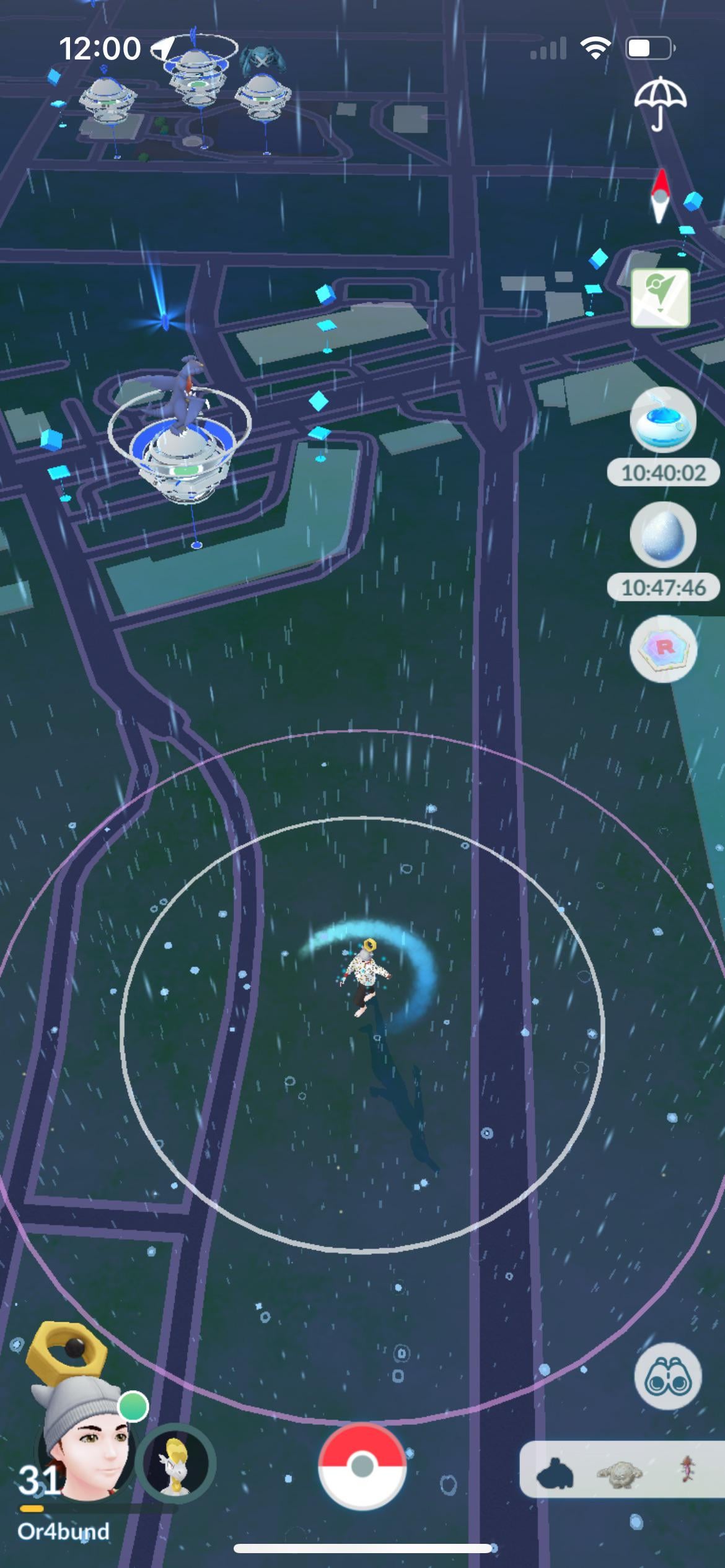
Task: Open the Routes map icon
Action: tap(661, 298)
